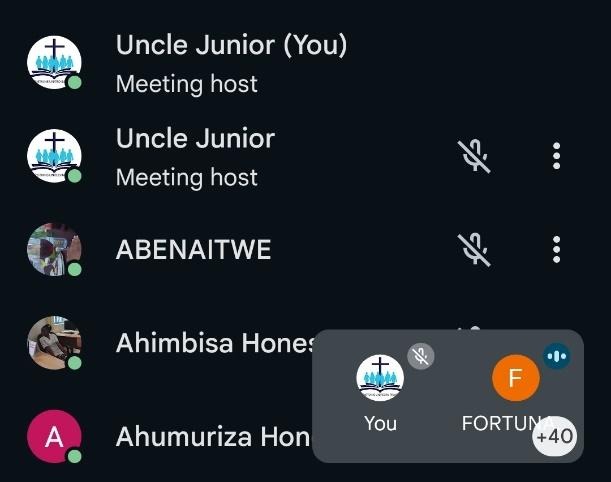Mute Uncle Junior's microphone
Image resolution: width=611 pixels, height=482 pixels.
[x=473, y=156]
